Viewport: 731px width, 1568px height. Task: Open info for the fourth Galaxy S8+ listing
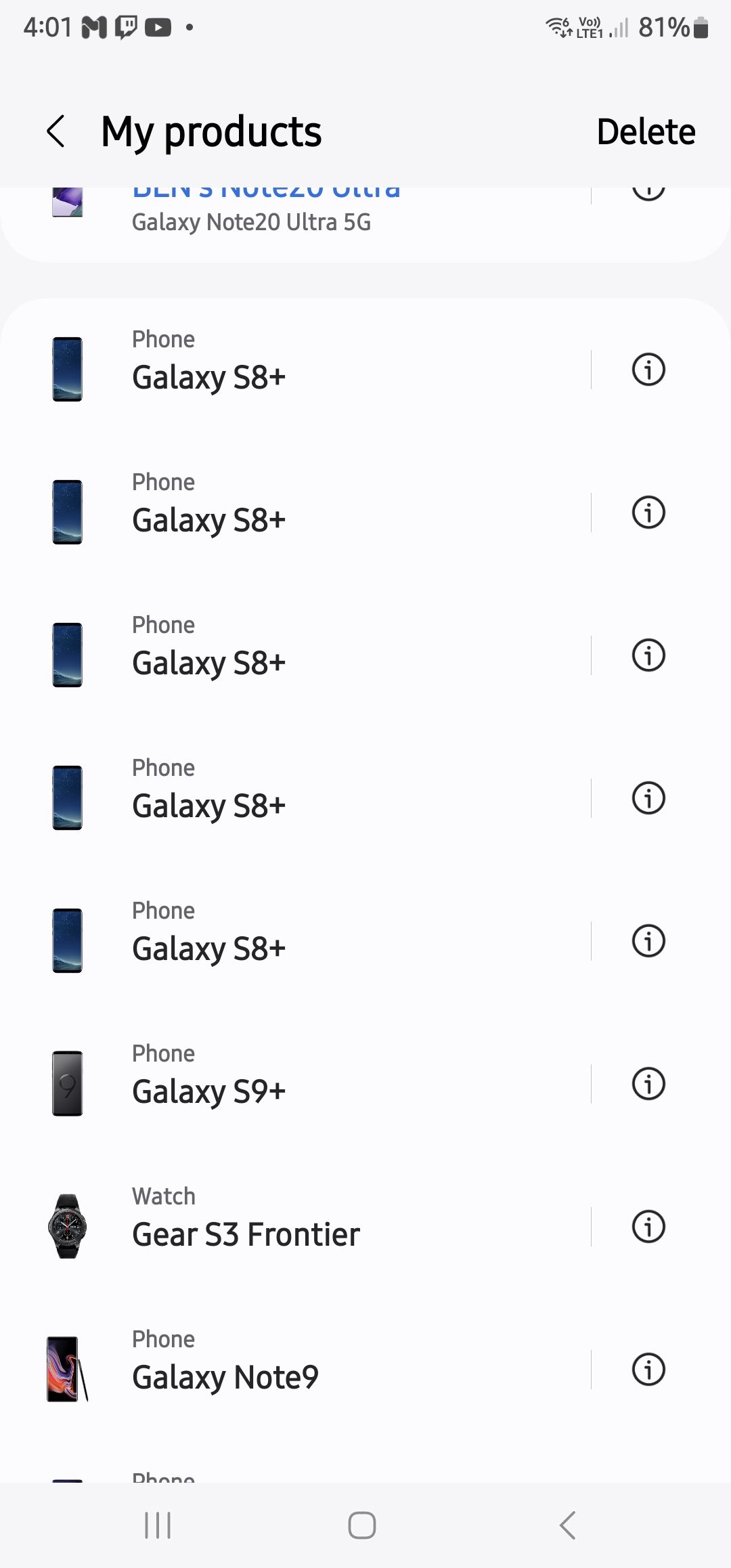click(648, 797)
